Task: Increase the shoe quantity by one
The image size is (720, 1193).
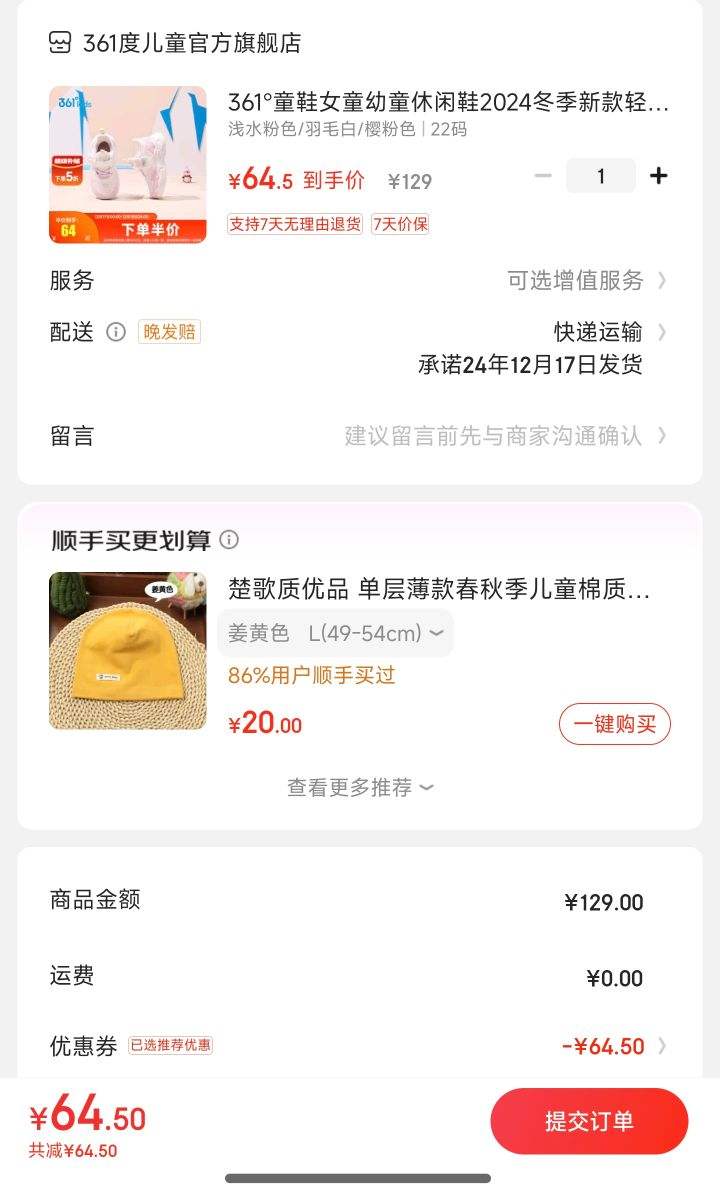Action: 658,176
